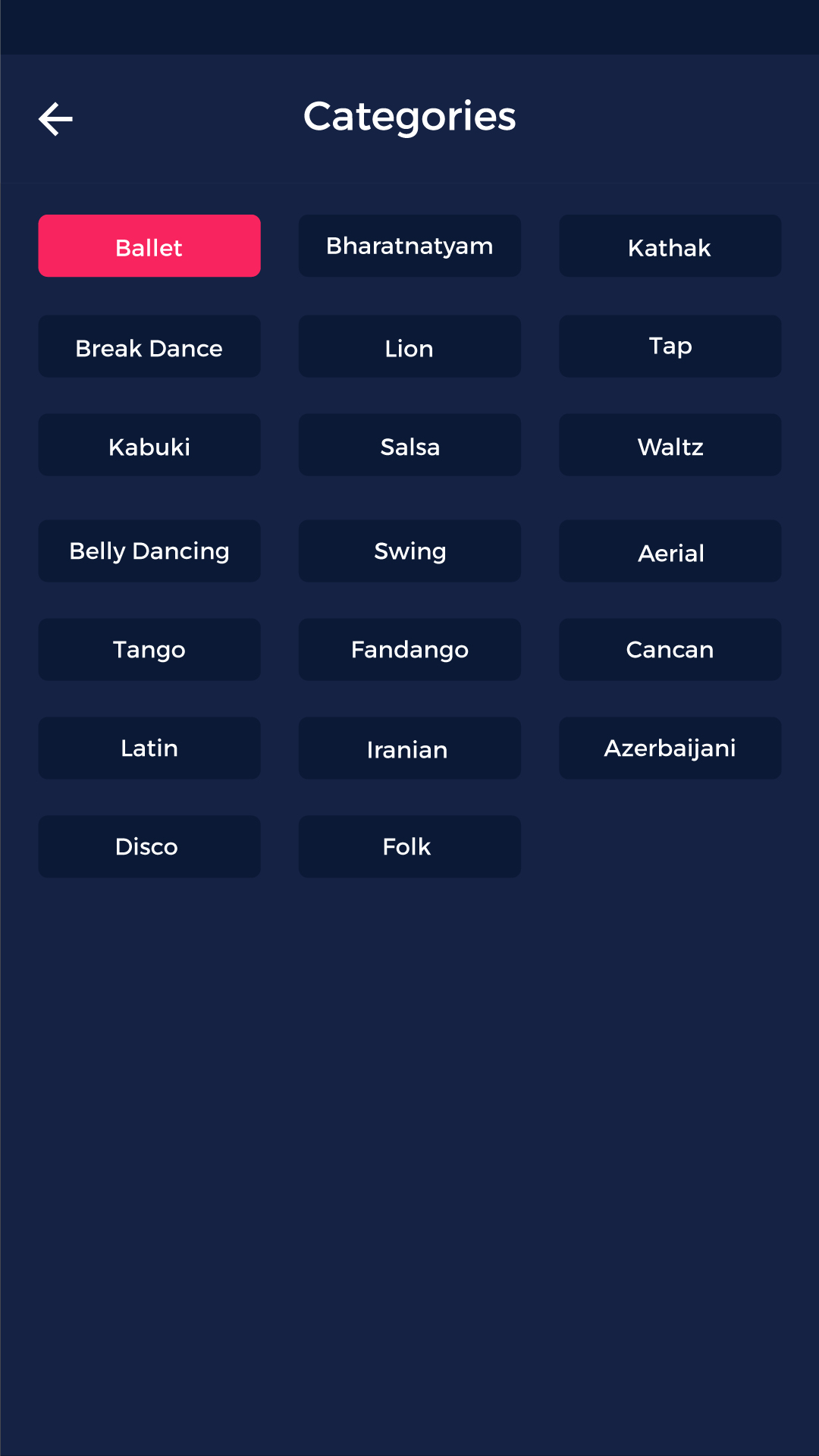
Task: Choose the Bharatnatyam category chip
Action: pos(409,246)
